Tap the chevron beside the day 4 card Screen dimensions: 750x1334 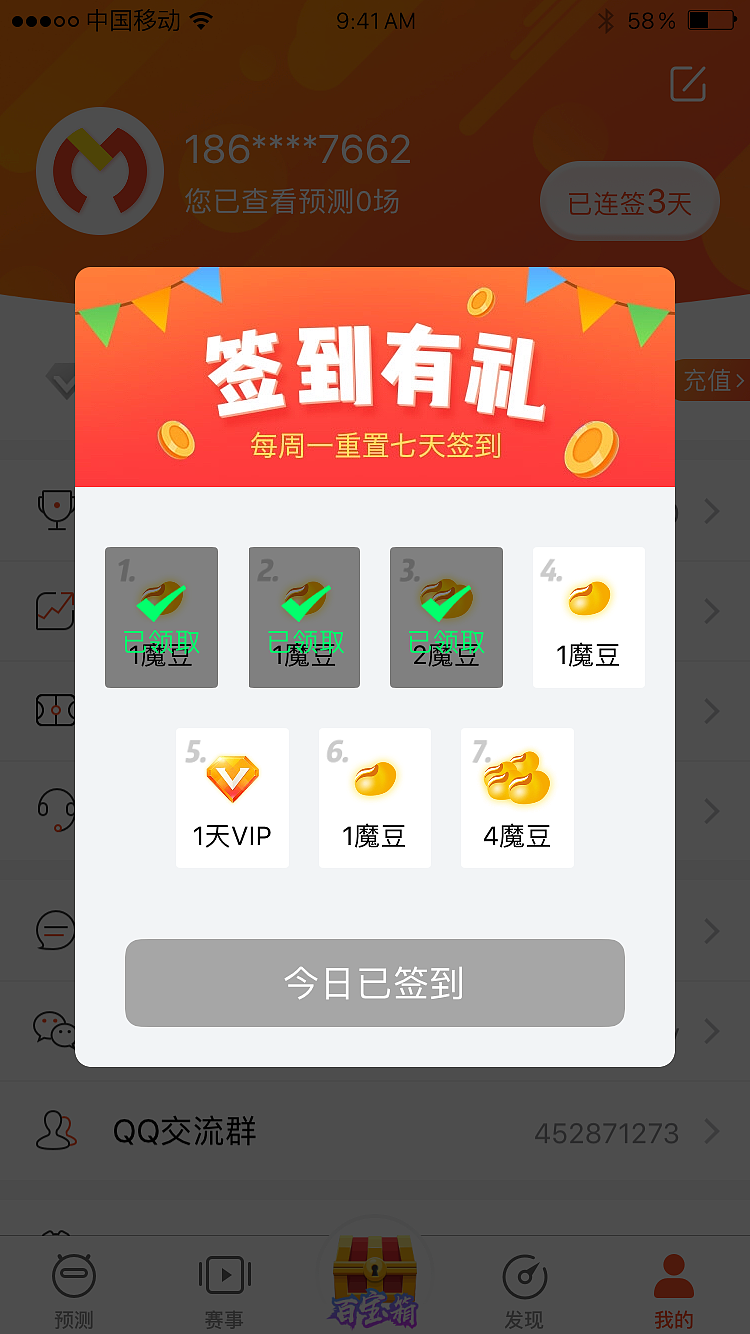[x=710, y=611]
